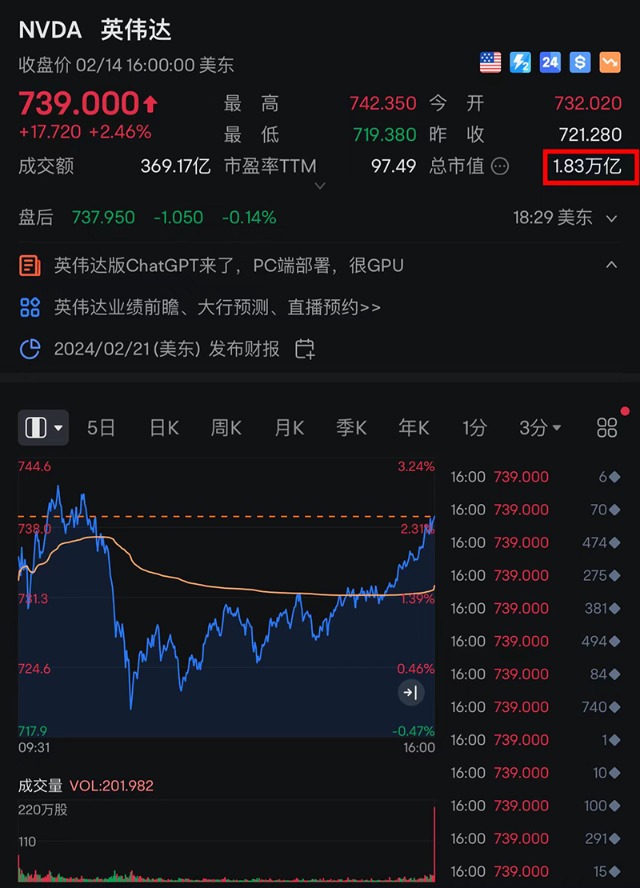Open 英伟达业绩前瞻 earnings preview link
The width and height of the screenshot is (640, 888).
pyautogui.click(x=217, y=307)
